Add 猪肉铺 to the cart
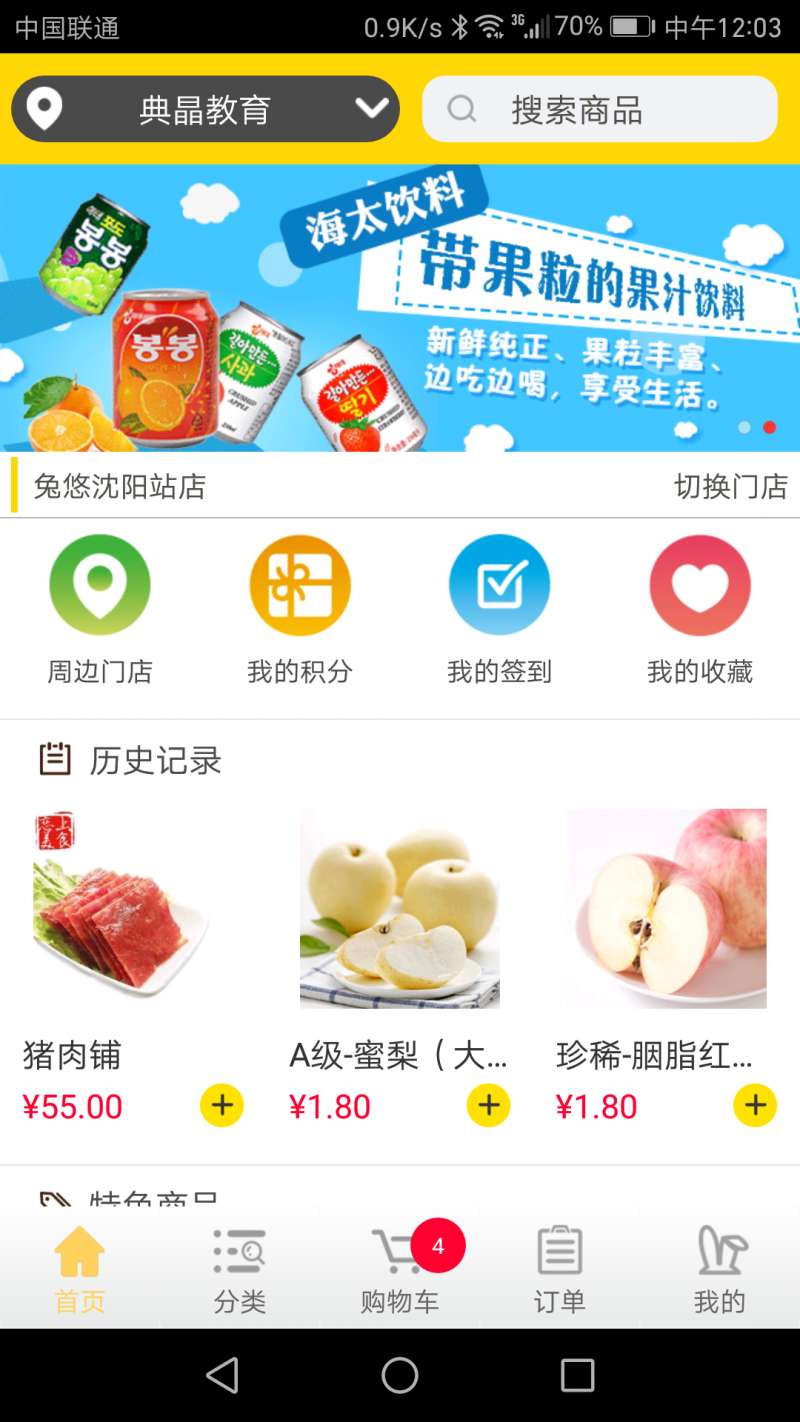This screenshot has height=1422, width=800. point(222,1105)
